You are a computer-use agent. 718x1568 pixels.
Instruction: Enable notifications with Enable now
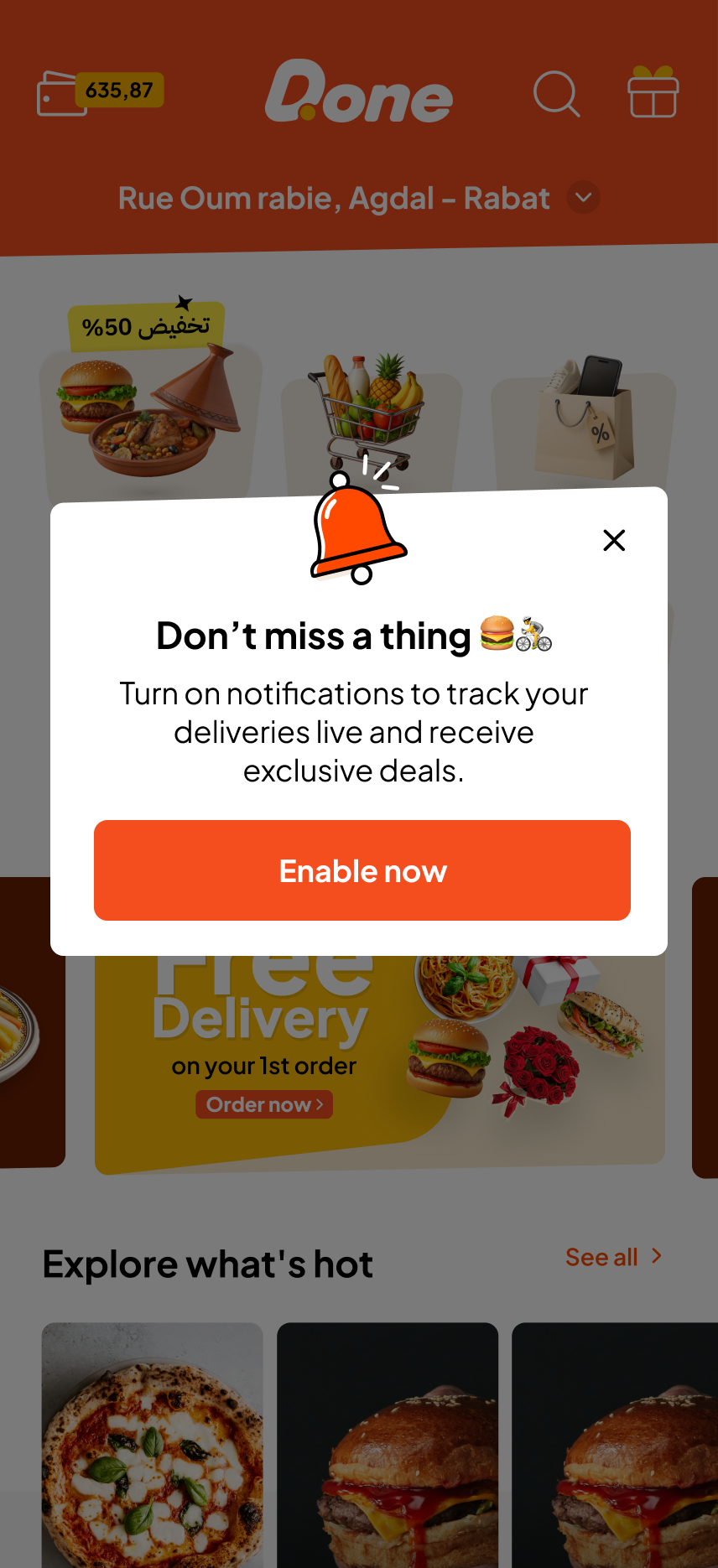[x=362, y=870]
